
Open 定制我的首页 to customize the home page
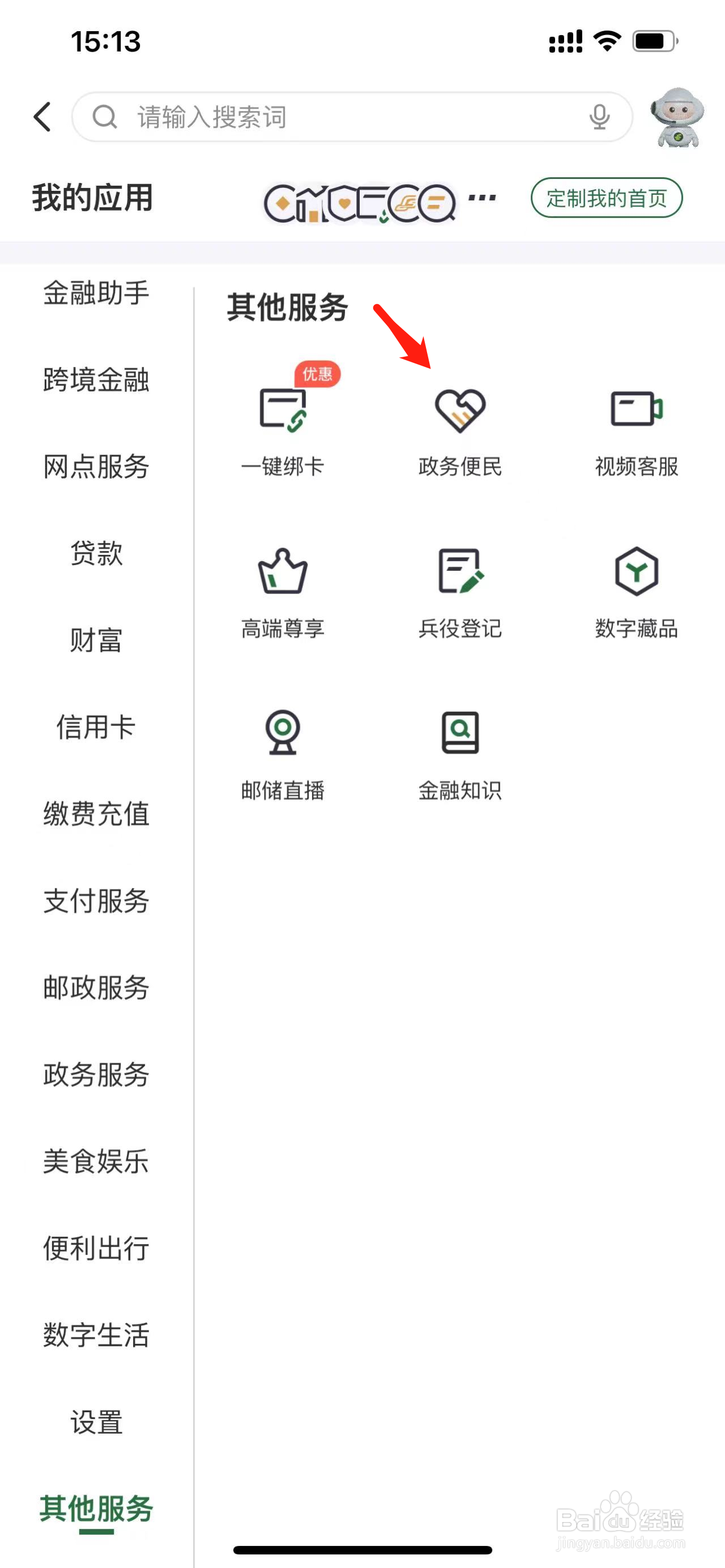(x=606, y=198)
